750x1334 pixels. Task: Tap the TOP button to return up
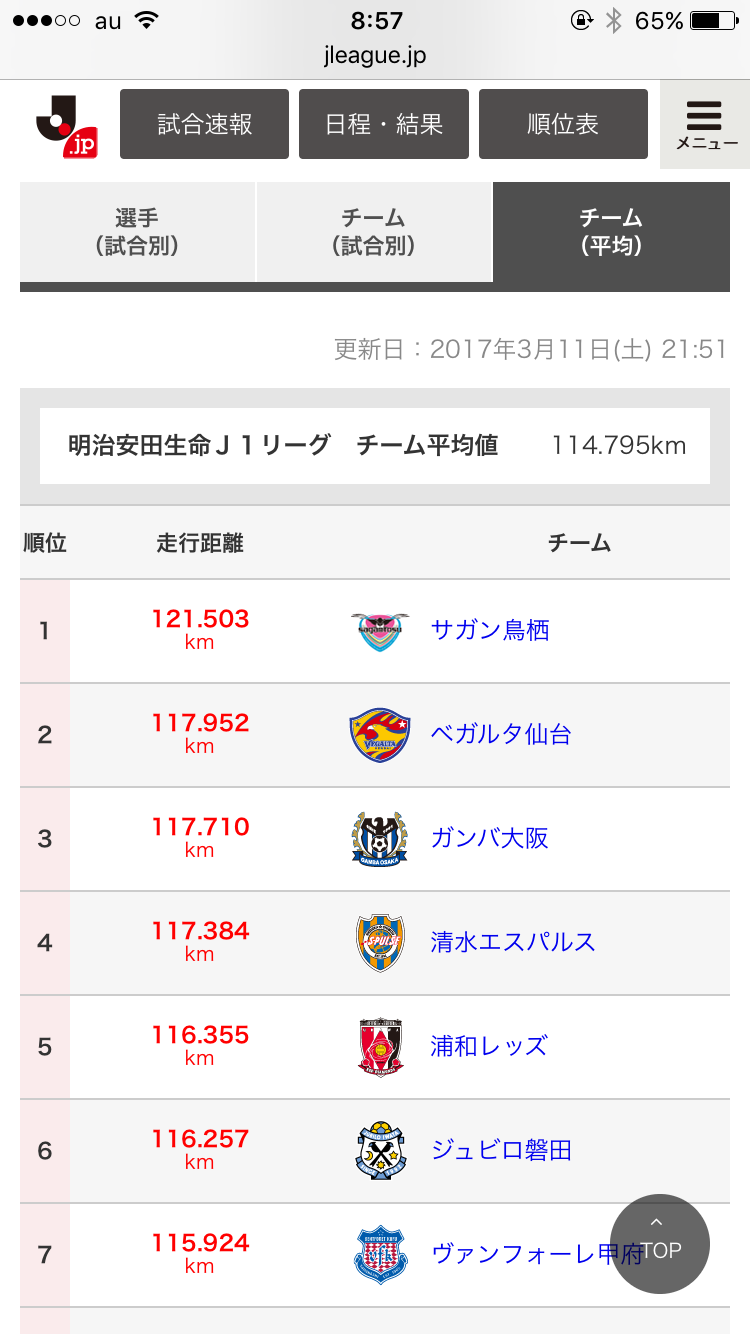[660, 1244]
